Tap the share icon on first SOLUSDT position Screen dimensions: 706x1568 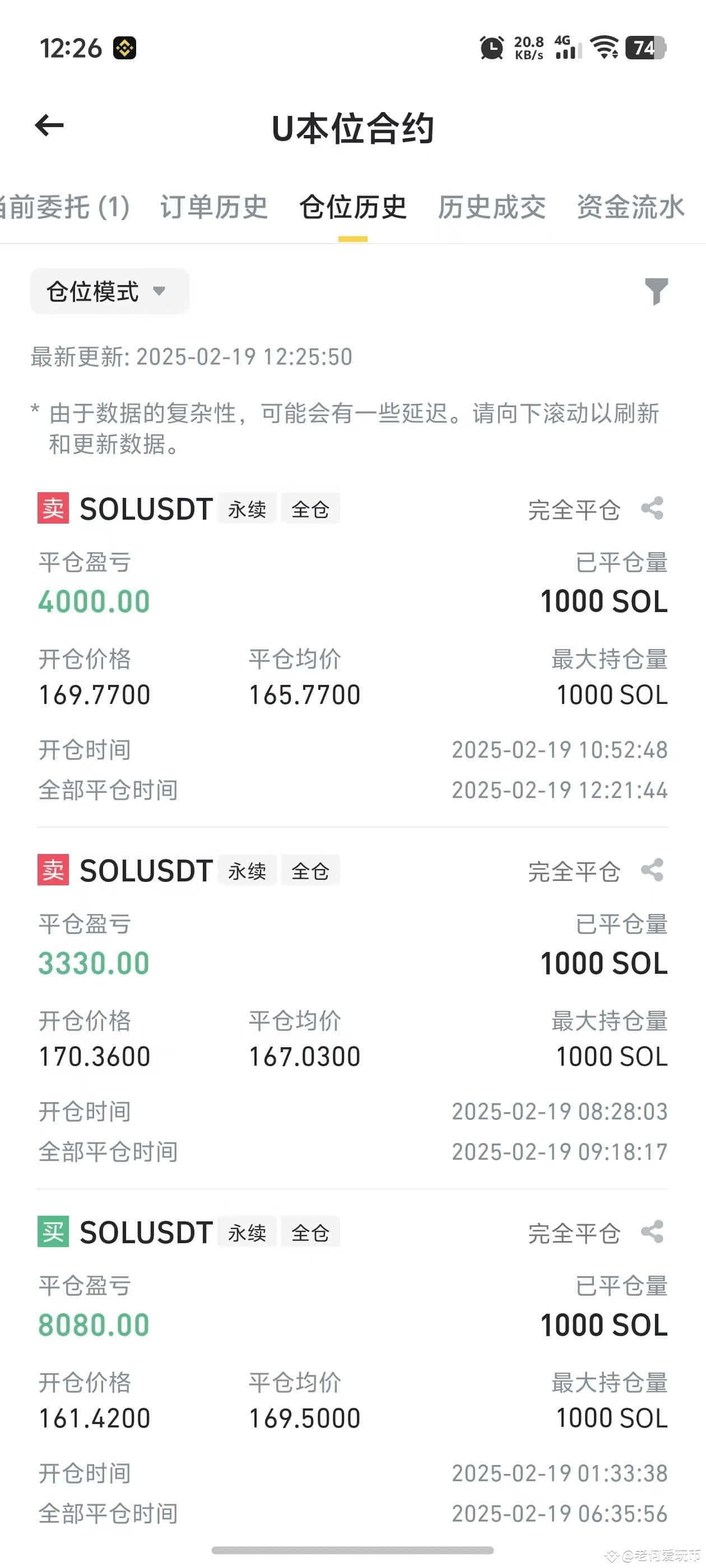coord(653,509)
